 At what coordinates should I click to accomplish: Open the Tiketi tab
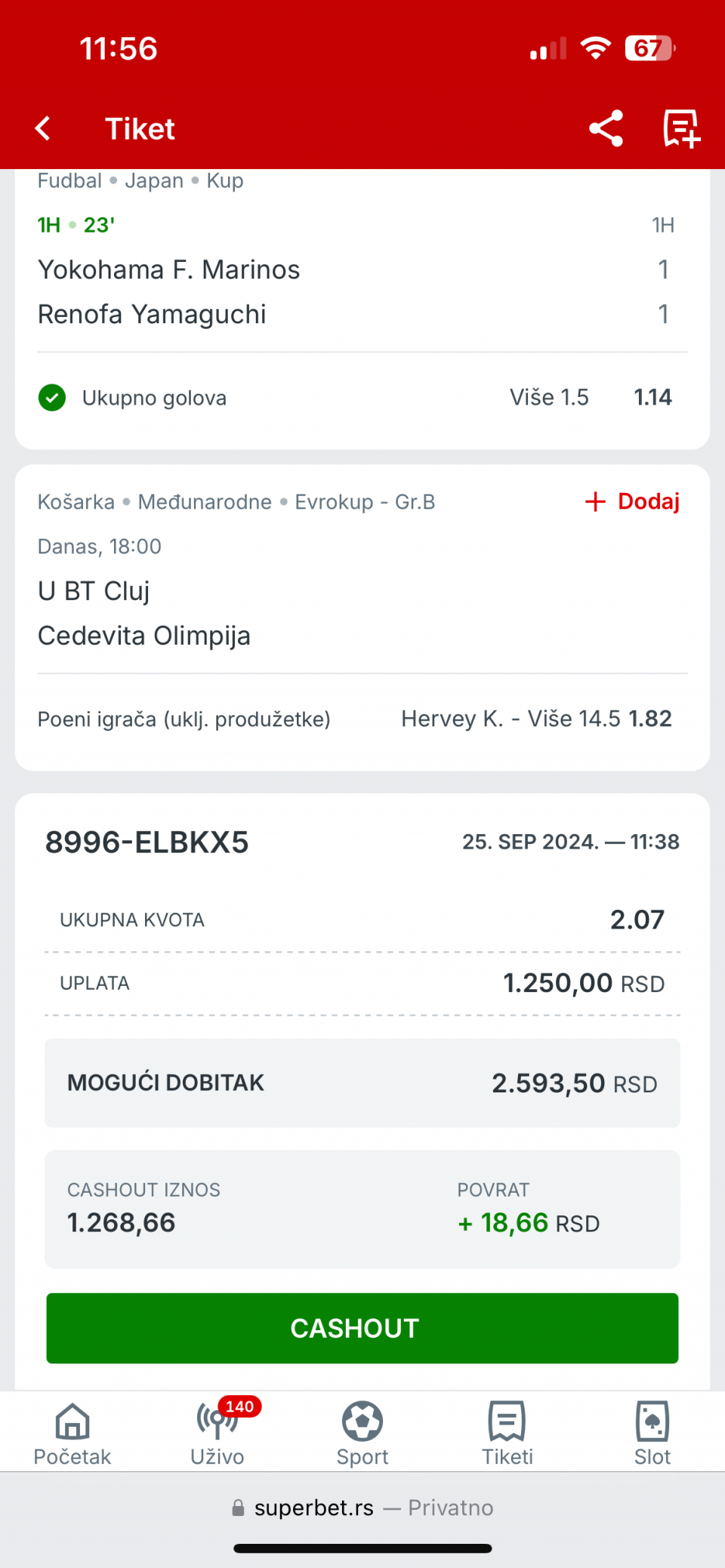(x=507, y=1434)
